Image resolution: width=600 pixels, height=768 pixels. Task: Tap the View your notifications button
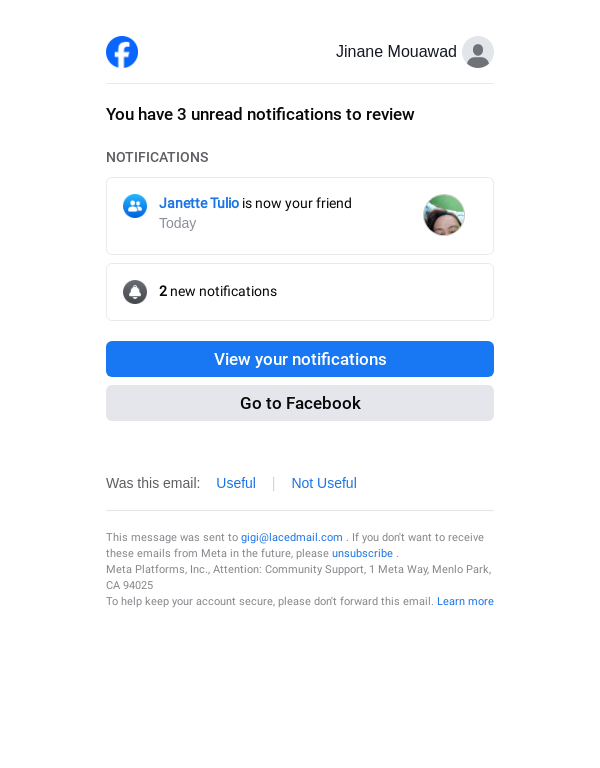point(300,359)
